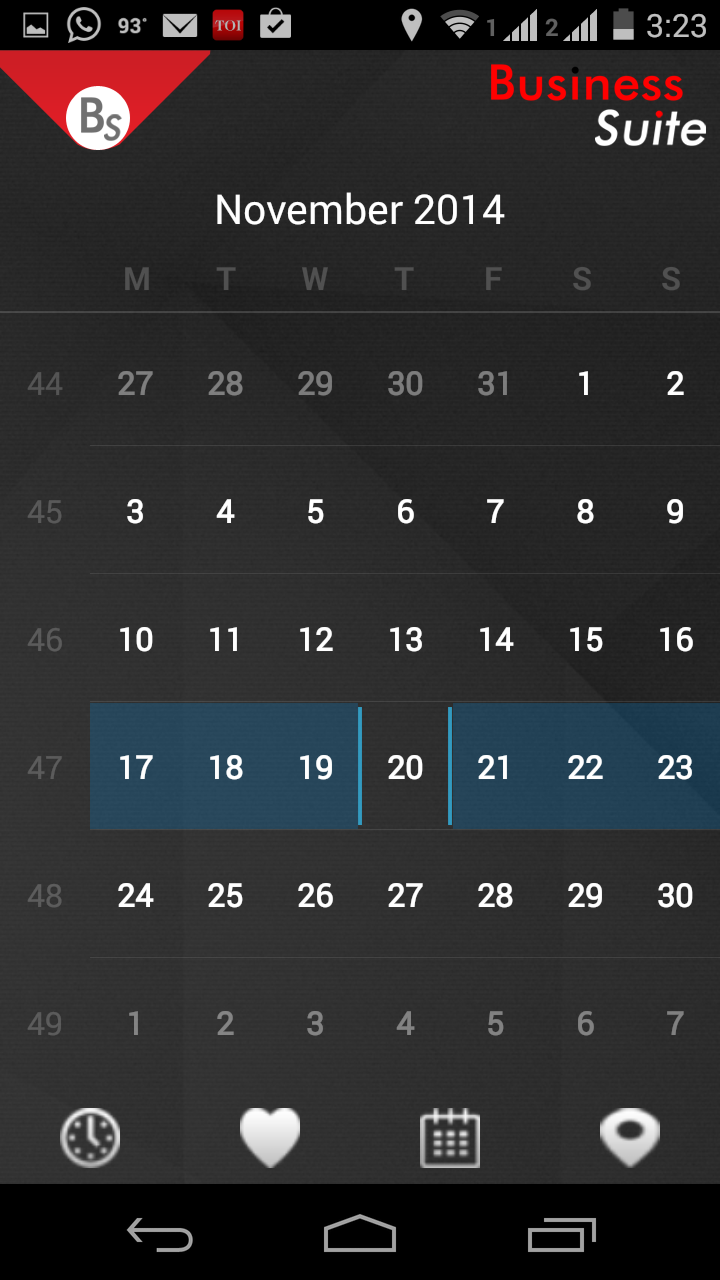Image resolution: width=720 pixels, height=1280 pixels.
Task: Select November 14 on the calendar
Action: (x=495, y=640)
